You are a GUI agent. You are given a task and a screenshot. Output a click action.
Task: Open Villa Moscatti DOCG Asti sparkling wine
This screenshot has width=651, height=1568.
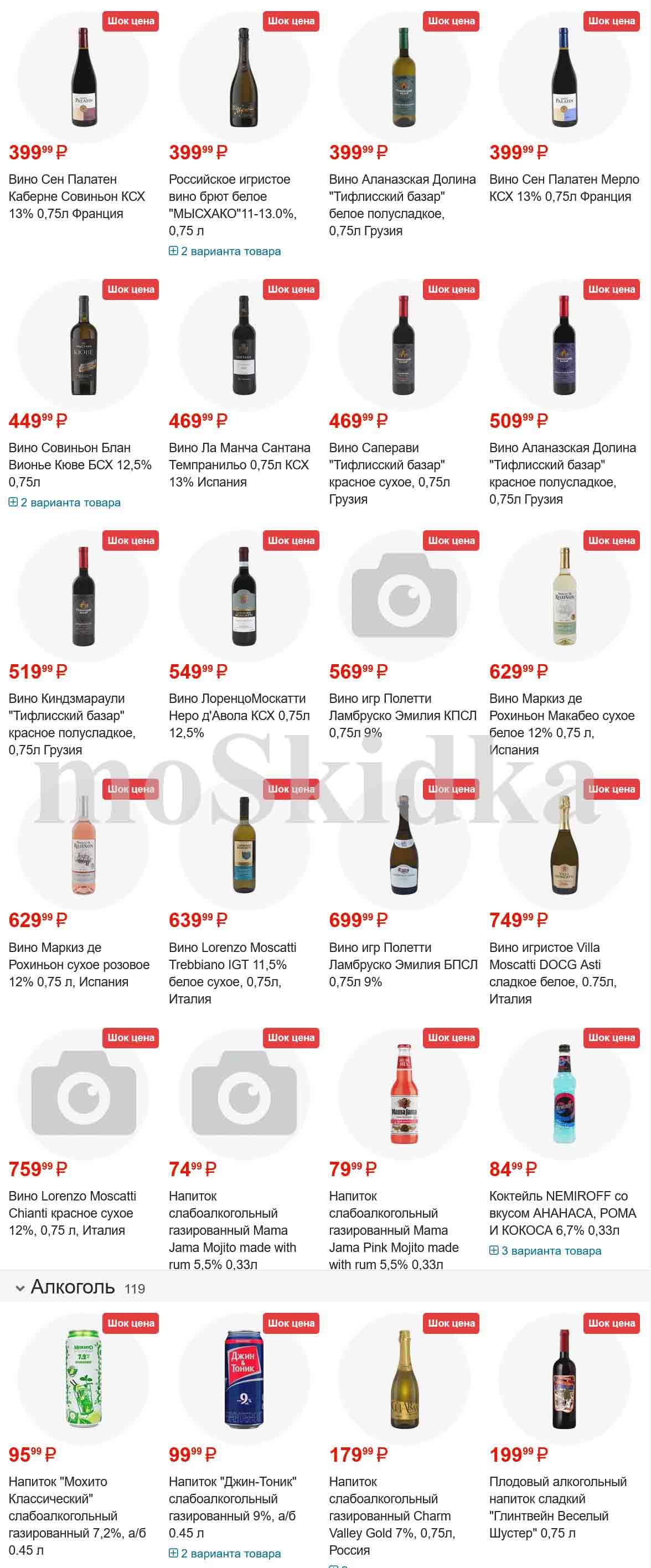point(552,972)
